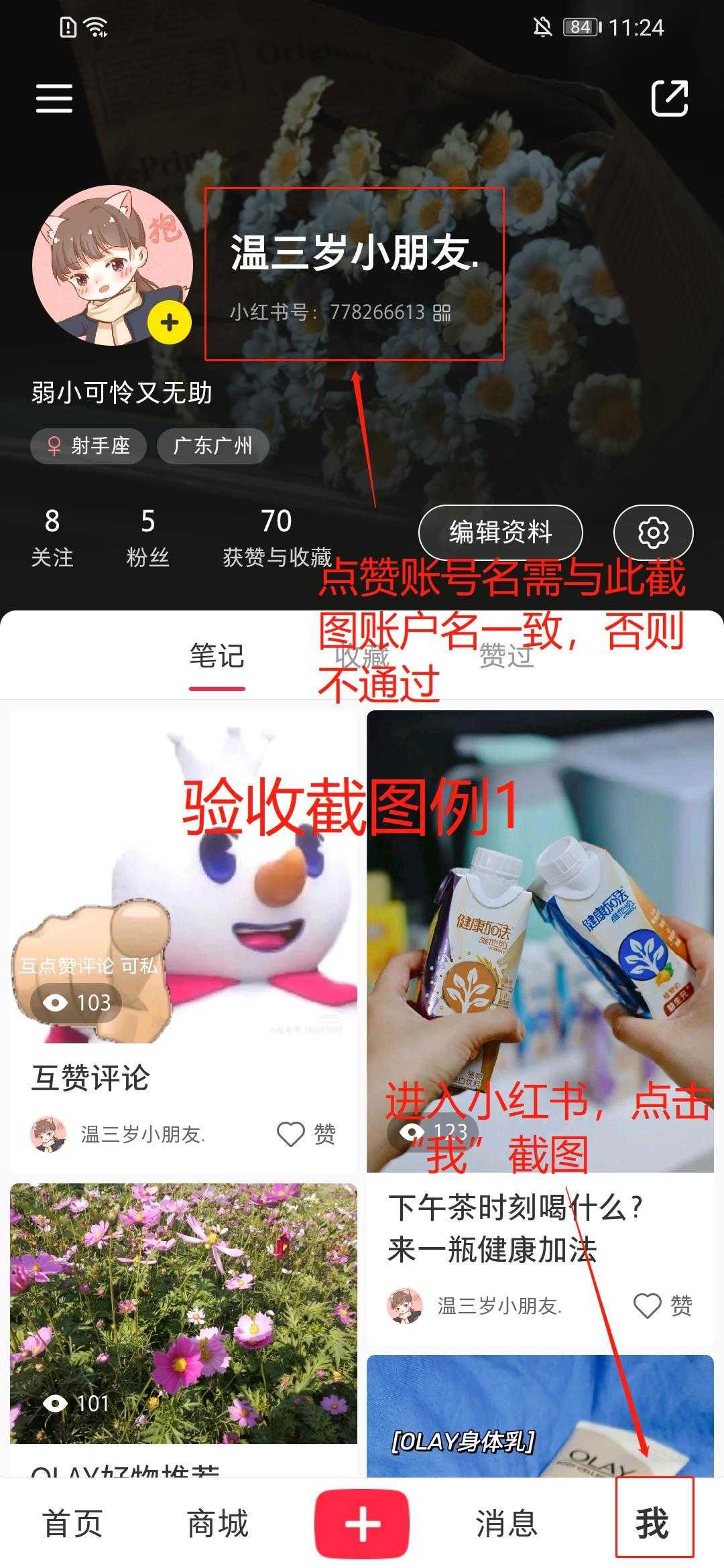Tap the 广东广州 location chip
Viewport: 724px width, 1568px height.
(213, 446)
